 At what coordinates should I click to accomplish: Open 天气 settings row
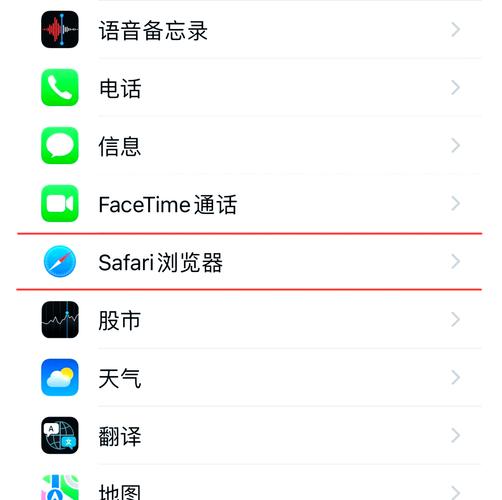251,378
